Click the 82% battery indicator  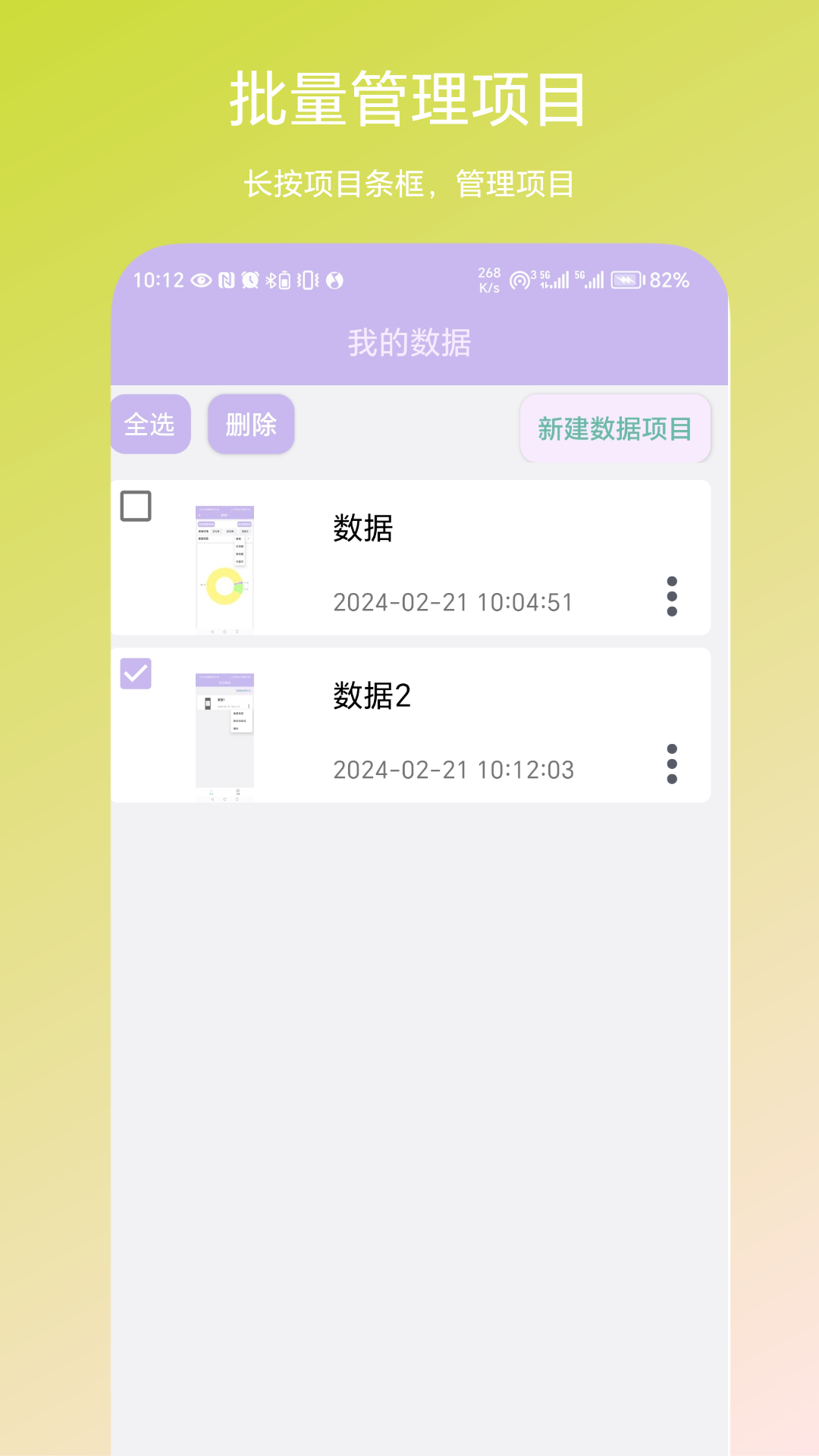pyautogui.click(x=669, y=281)
